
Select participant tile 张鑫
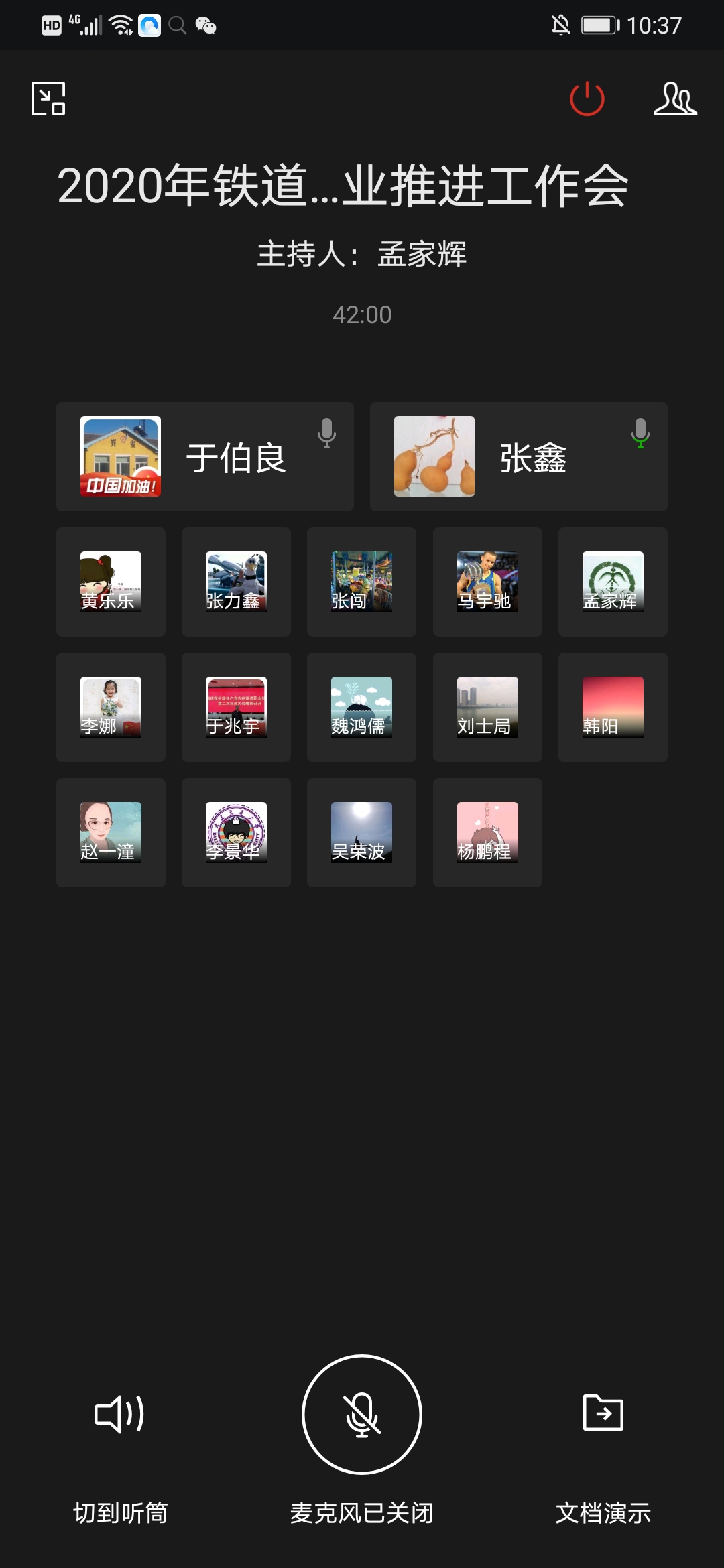click(x=518, y=456)
